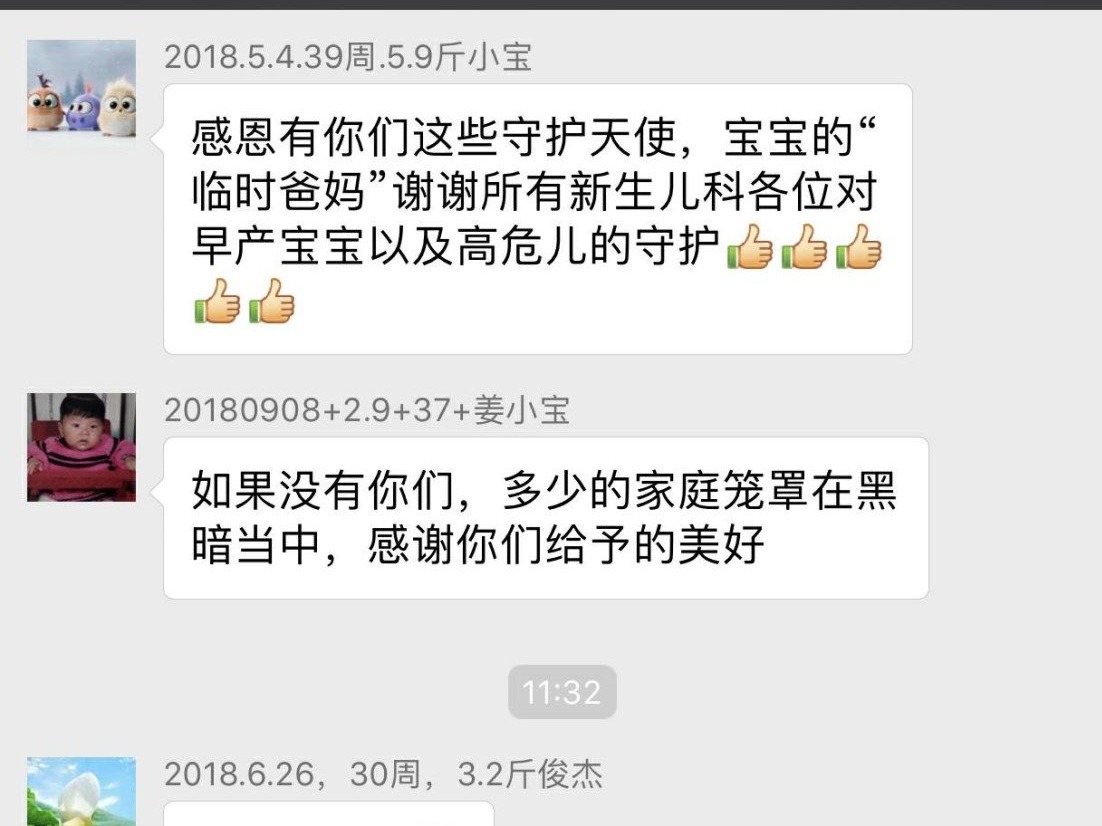Open 姜小宝's baby photo avatar
This screenshot has width=1102, height=826.
pyautogui.click(x=81, y=447)
